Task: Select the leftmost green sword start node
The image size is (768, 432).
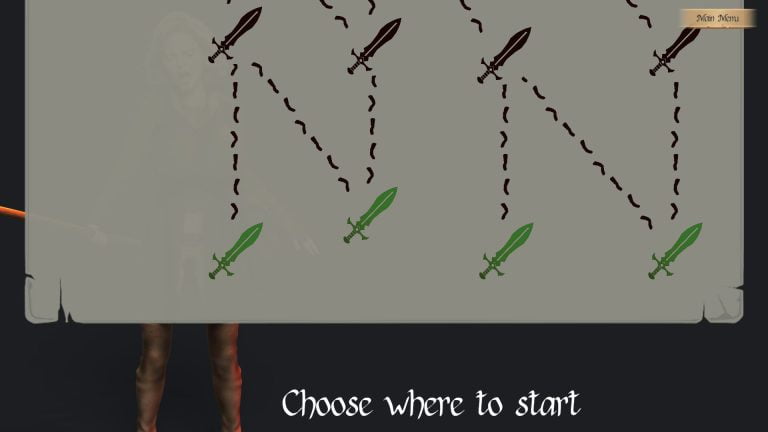Action: pos(236,250)
